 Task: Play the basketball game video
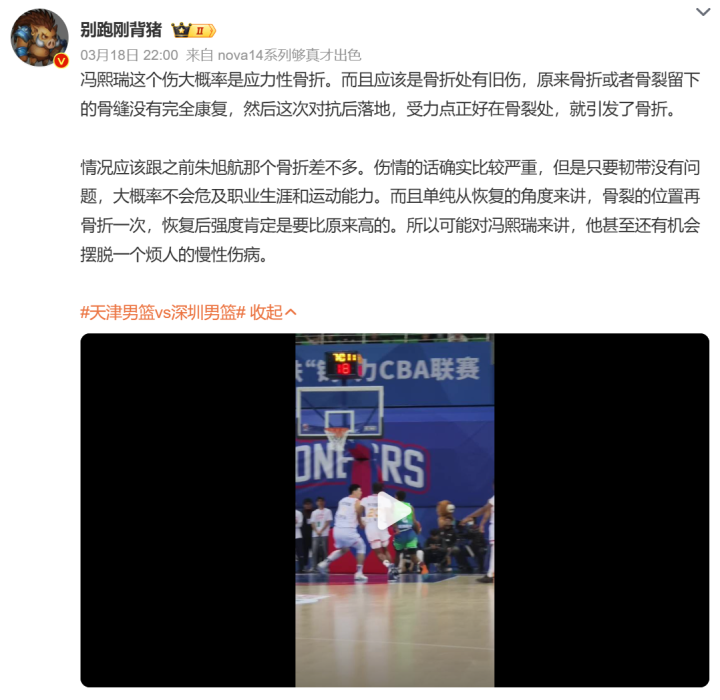[x=395, y=511]
